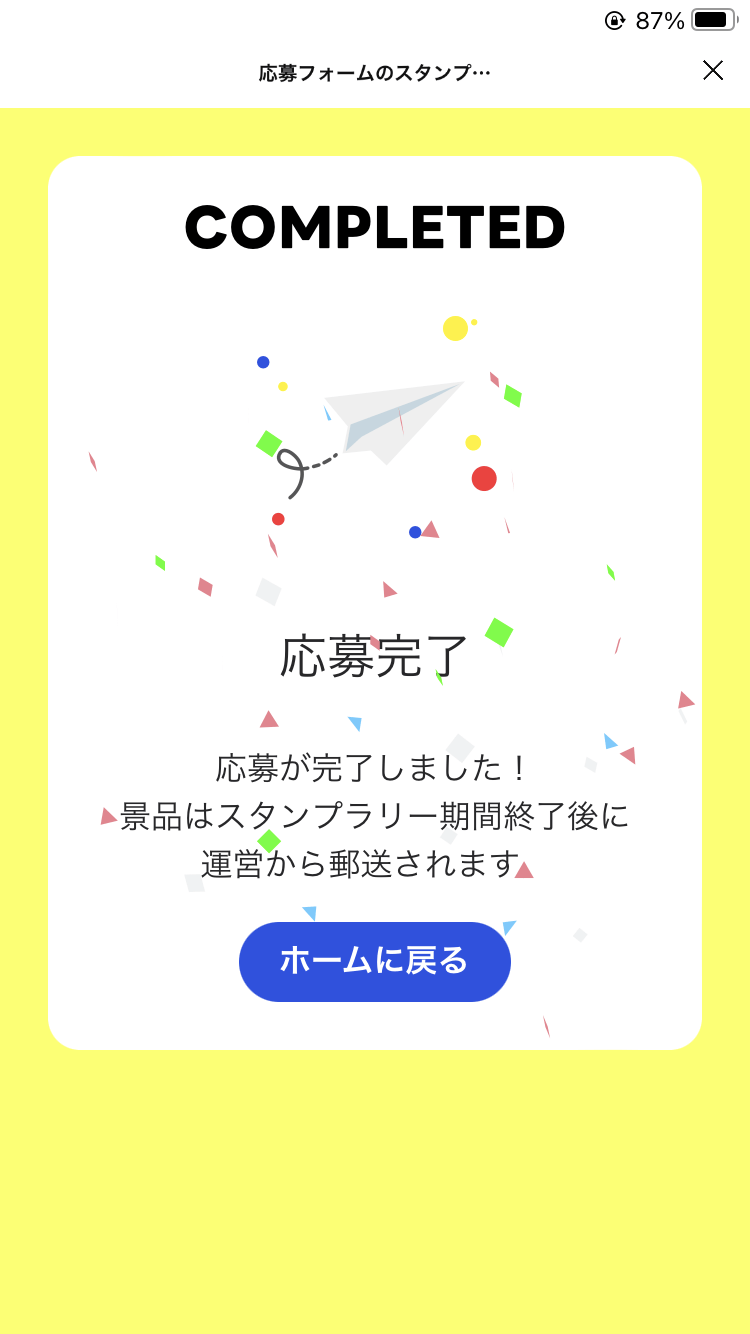Click the green diamond confetti piece

(x=267, y=441)
